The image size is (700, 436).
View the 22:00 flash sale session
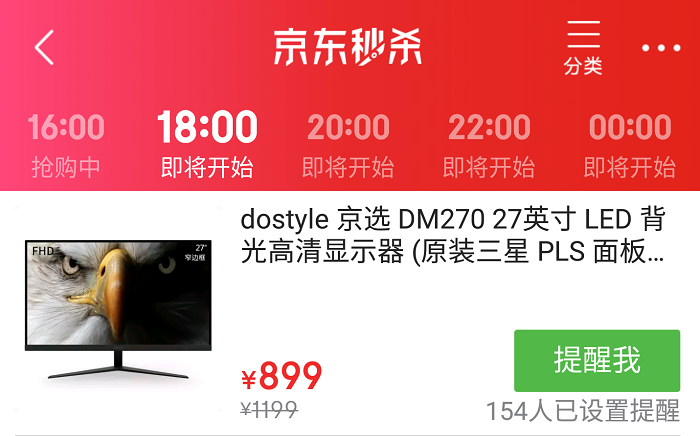(489, 143)
